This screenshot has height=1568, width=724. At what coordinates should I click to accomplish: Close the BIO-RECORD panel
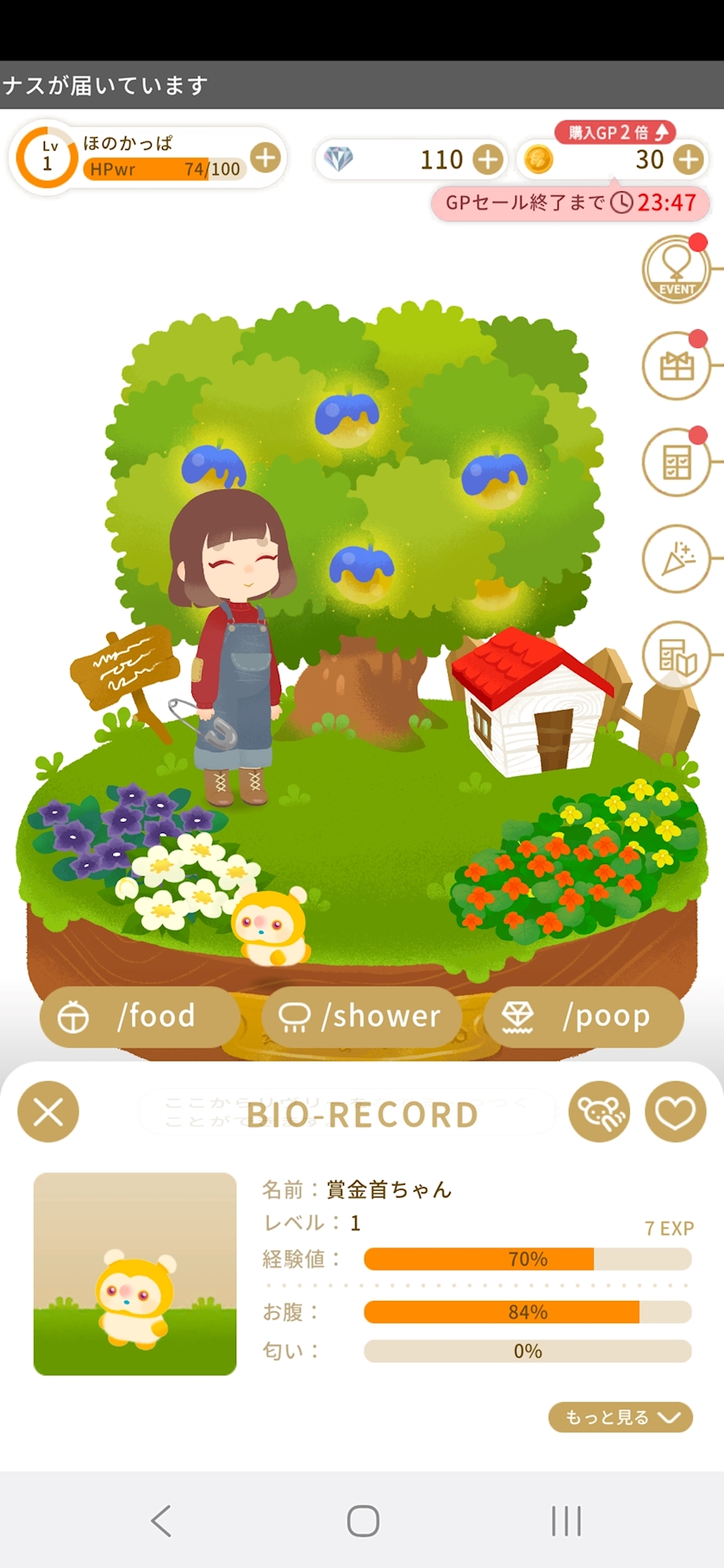(x=48, y=1112)
